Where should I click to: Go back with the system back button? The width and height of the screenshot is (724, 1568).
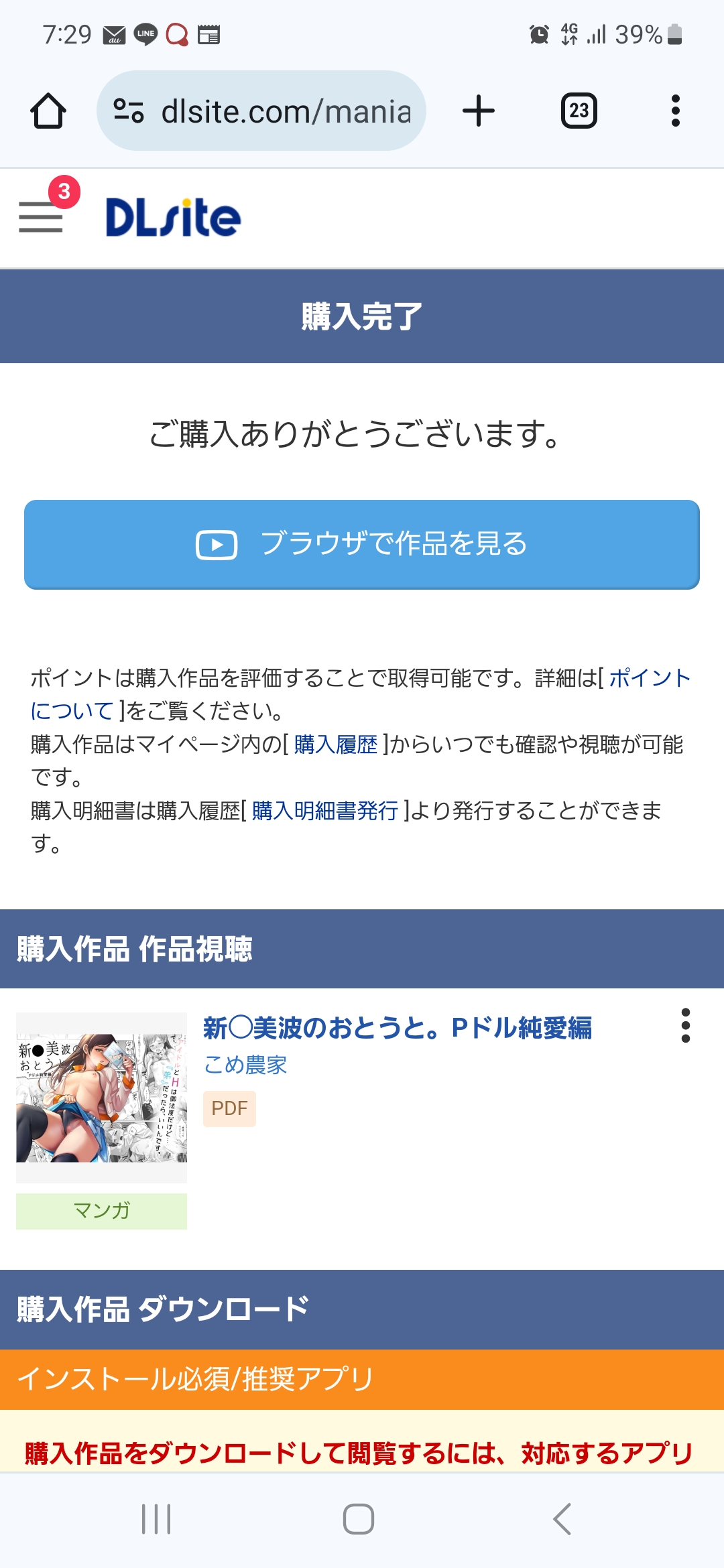click(562, 1518)
